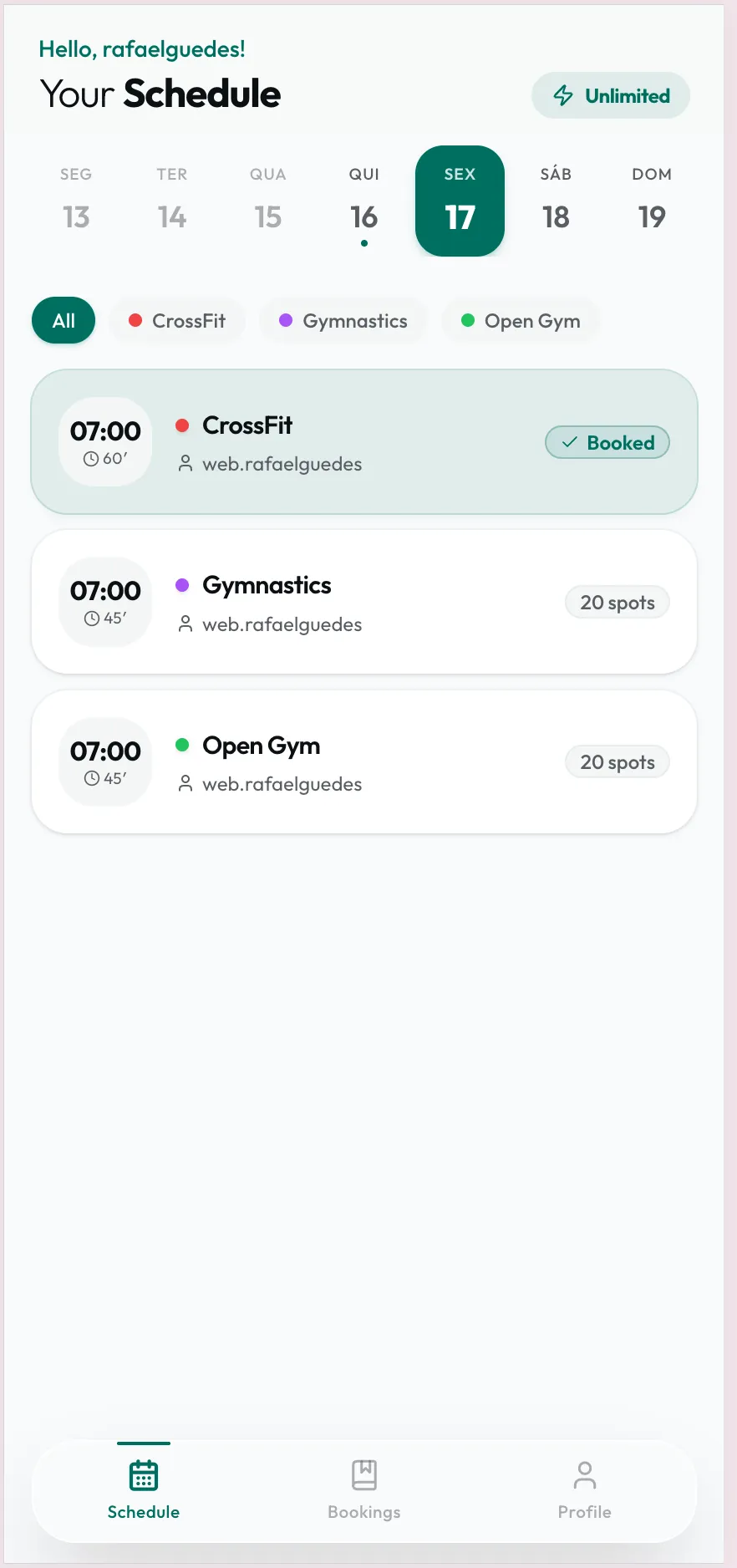The image size is (737, 1568).
Task: Select Thursday the 16th with the booking dot
Action: (364, 201)
